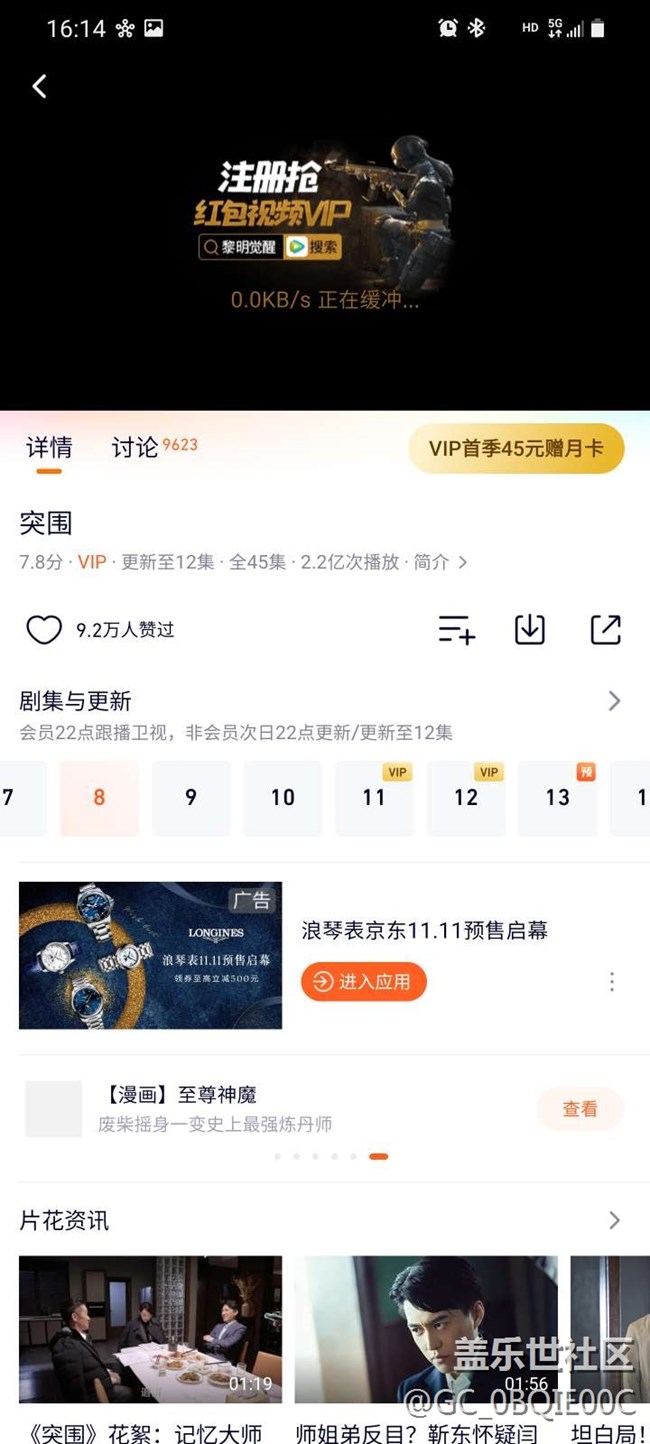Open preview episode 13
650x1444 pixels.
pyautogui.click(x=557, y=798)
